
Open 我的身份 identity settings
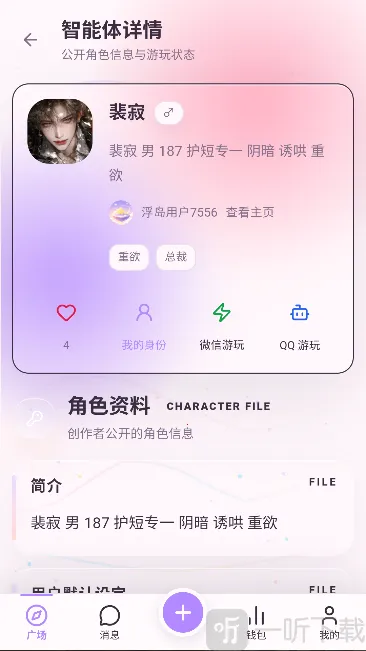point(144,326)
